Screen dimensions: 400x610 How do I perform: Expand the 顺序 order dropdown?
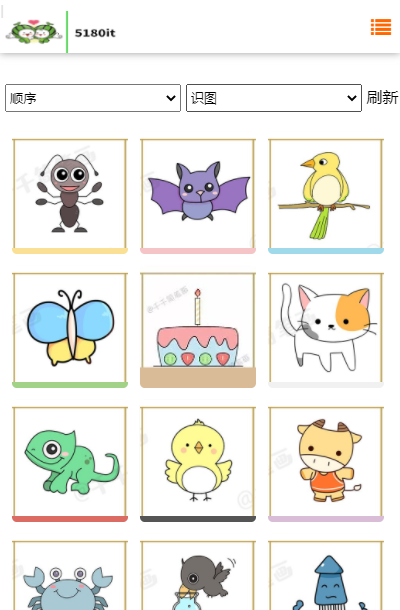click(x=93, y=98)
